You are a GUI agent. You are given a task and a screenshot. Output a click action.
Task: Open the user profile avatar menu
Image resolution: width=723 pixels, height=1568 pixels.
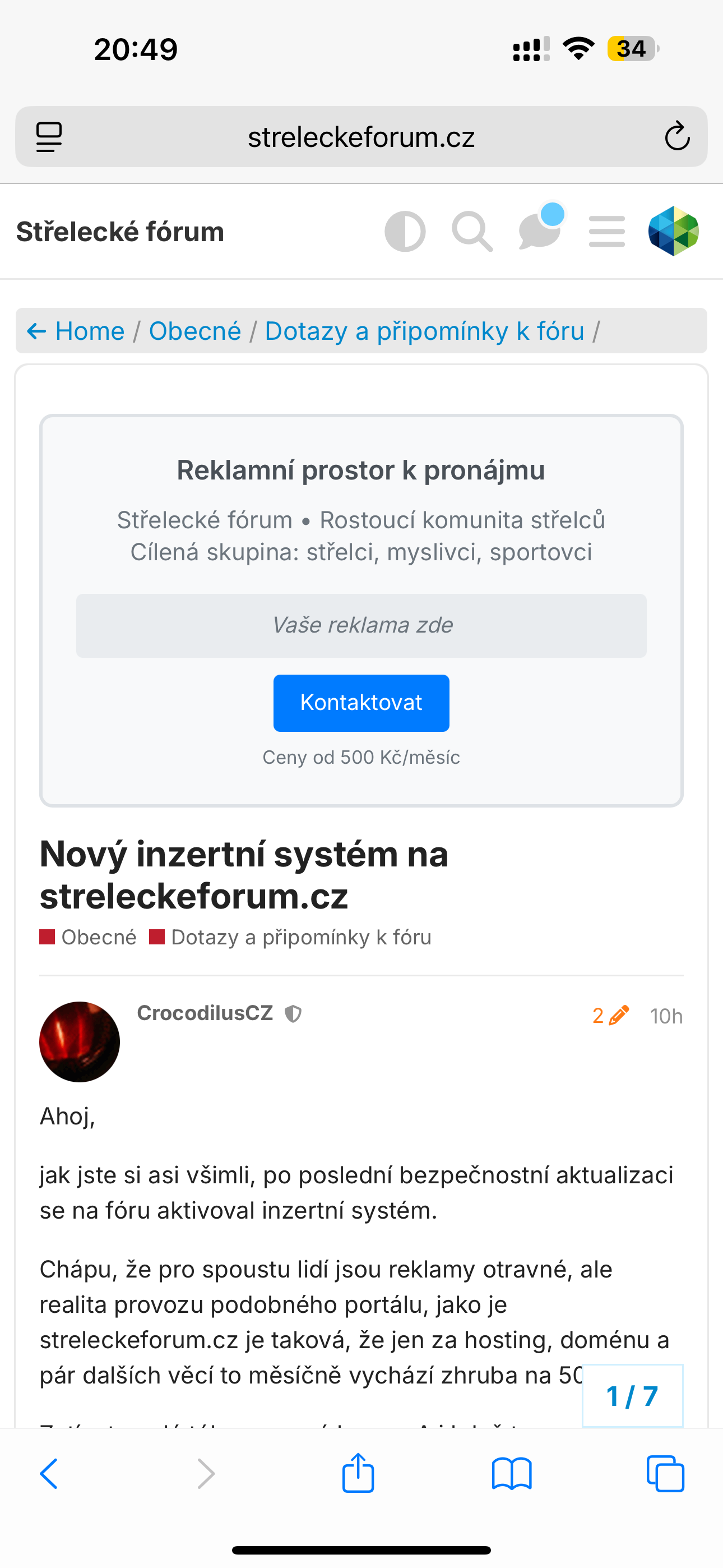point(673,231)
